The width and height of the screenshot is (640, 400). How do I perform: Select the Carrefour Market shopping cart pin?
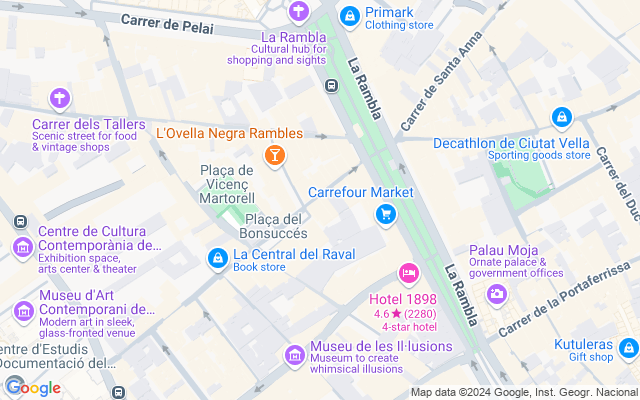[385, 214]
